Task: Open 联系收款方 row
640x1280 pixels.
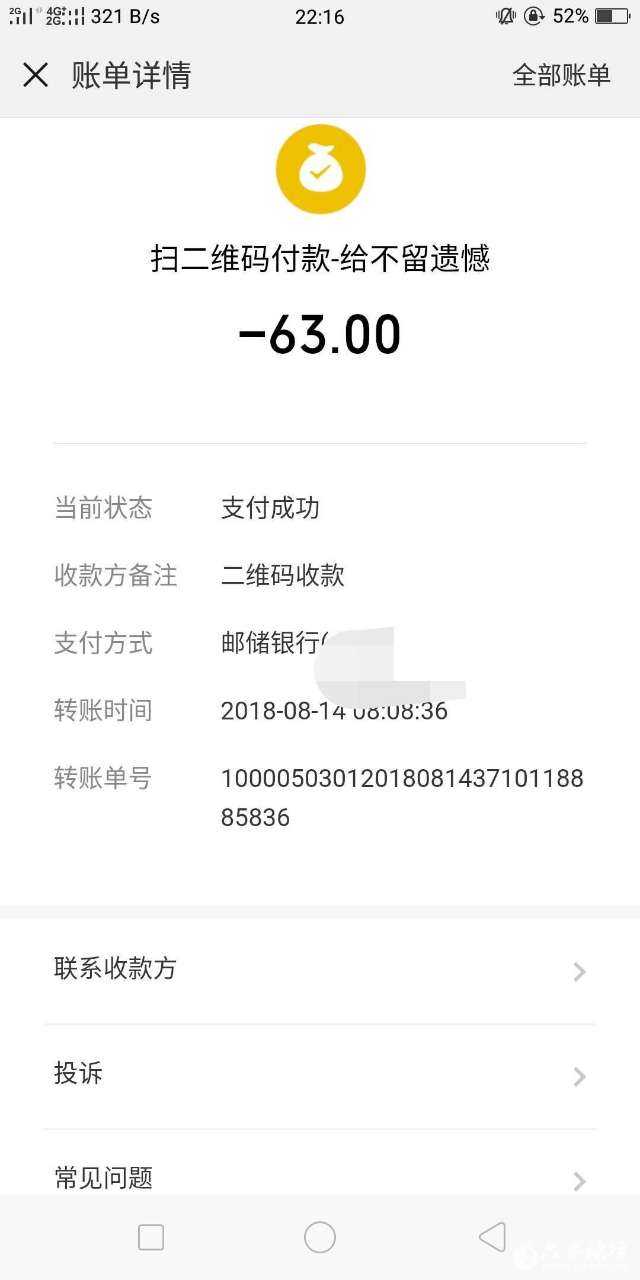Action: pos(320,969)
